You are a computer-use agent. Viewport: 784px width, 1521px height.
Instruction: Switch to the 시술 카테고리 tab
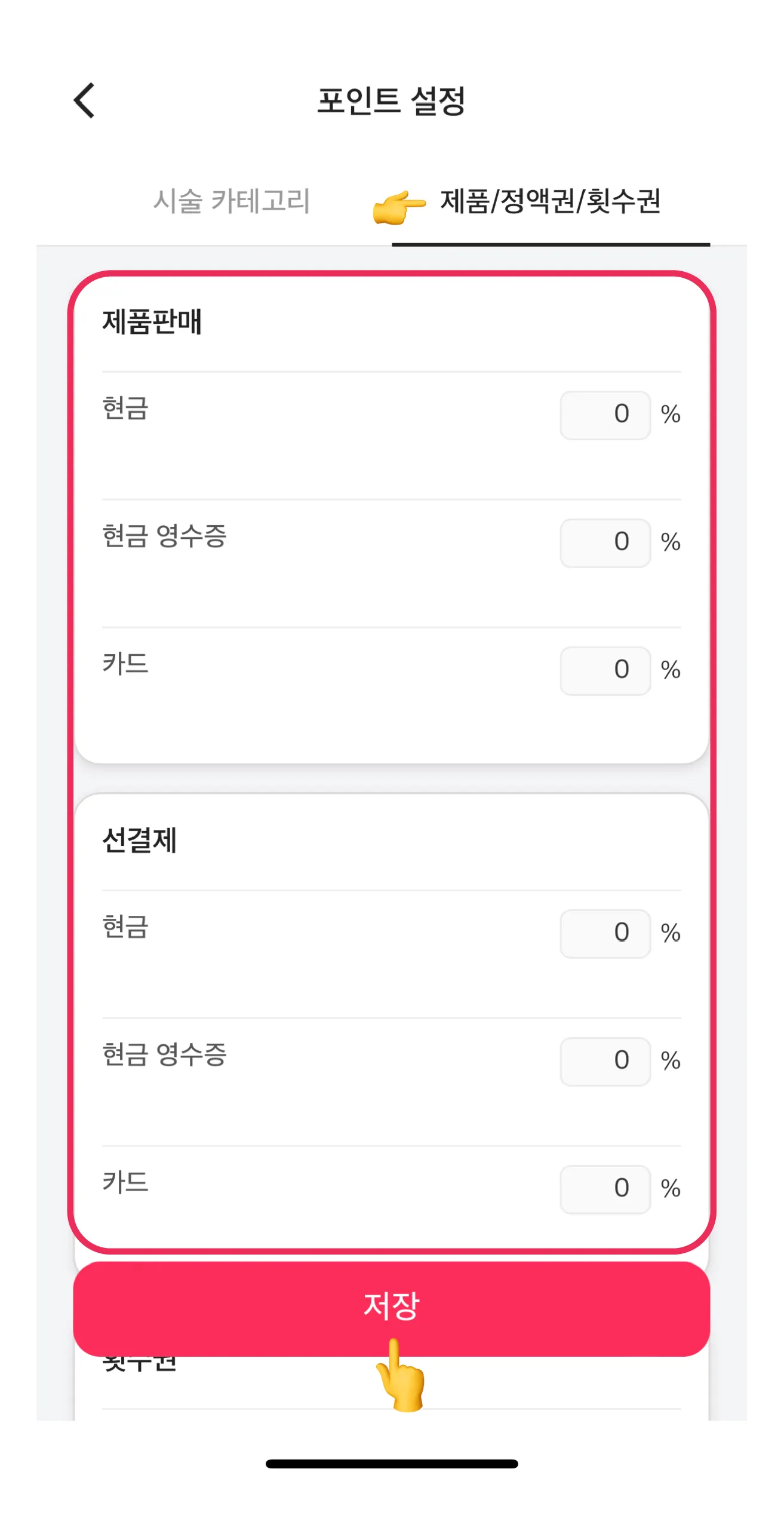coord(232,201)
